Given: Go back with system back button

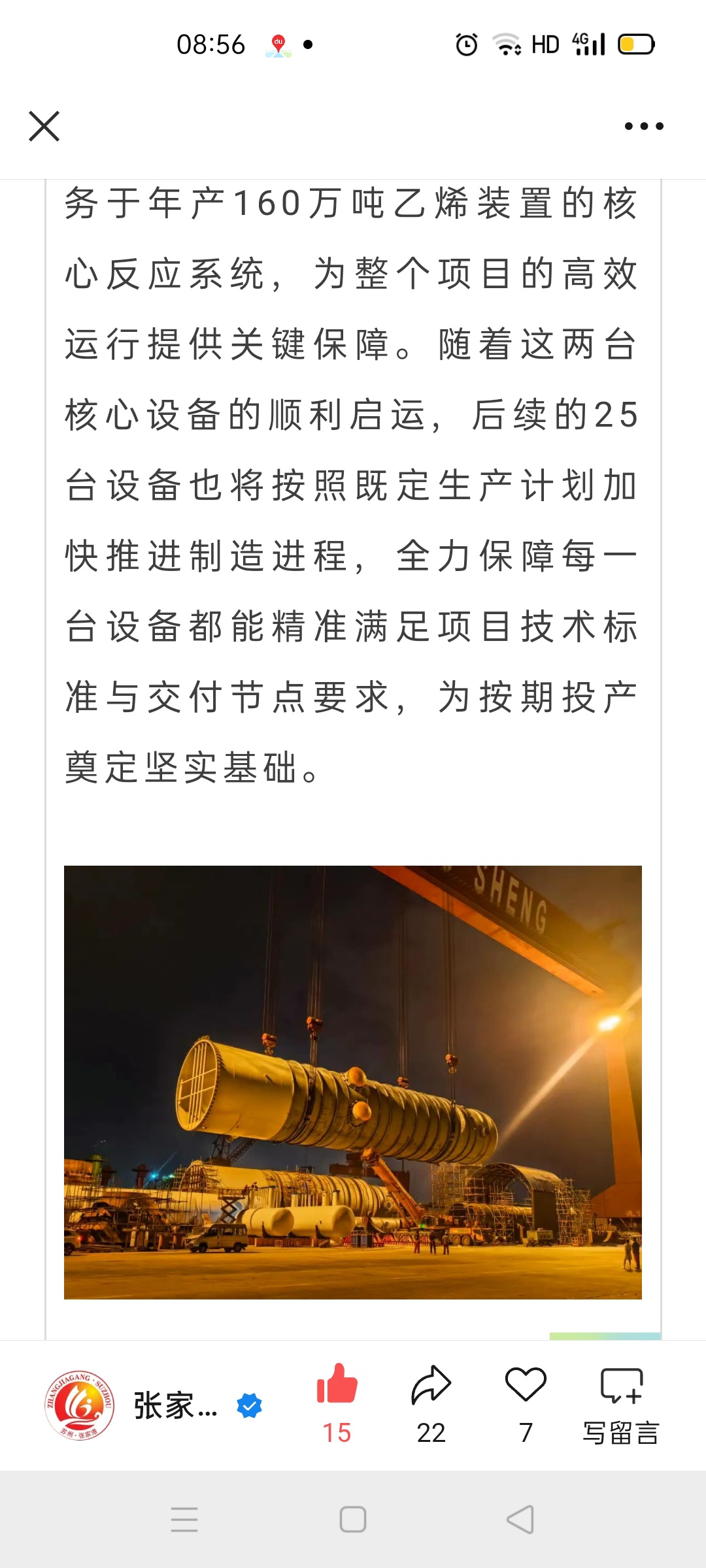Looking at the screenshot, I should pyautogui.click(x=520, y=1520).
